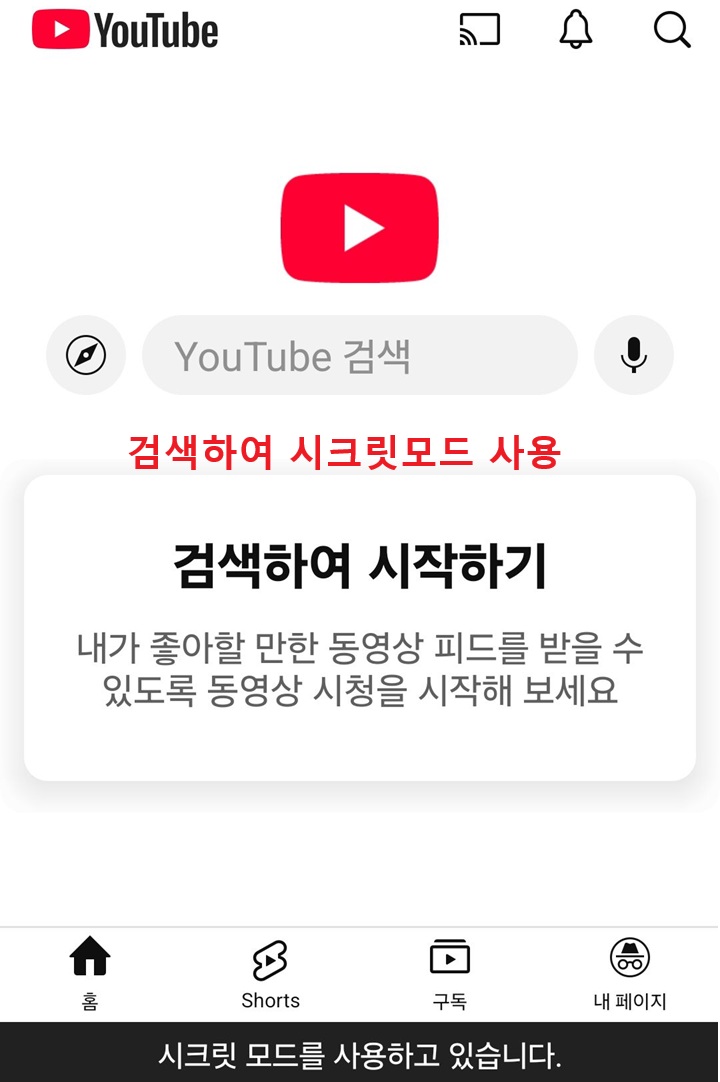This screenshot has height=1082, width=720.
Task: Tap the magnifying glass search icon
Action: click(x=672, y=30)
